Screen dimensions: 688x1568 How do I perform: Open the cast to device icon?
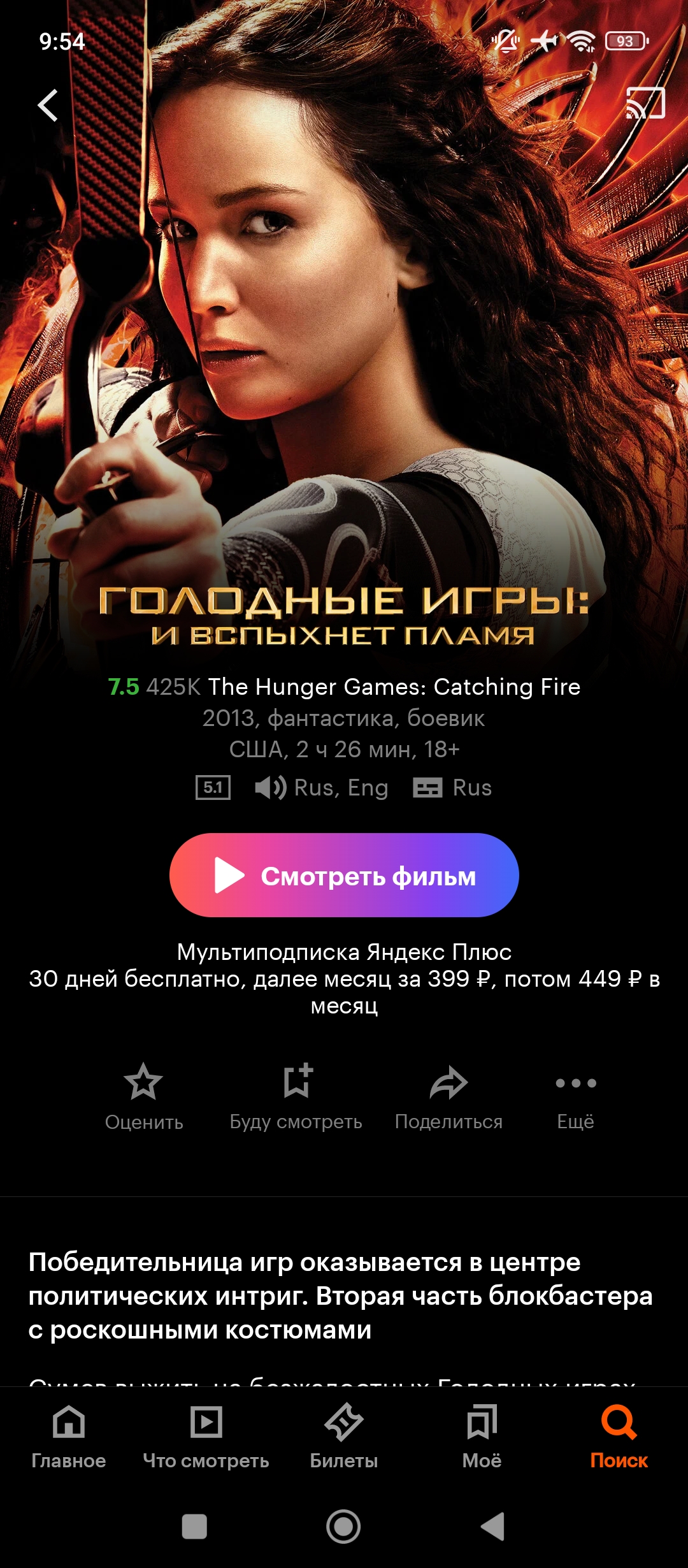tap(645, 103)
